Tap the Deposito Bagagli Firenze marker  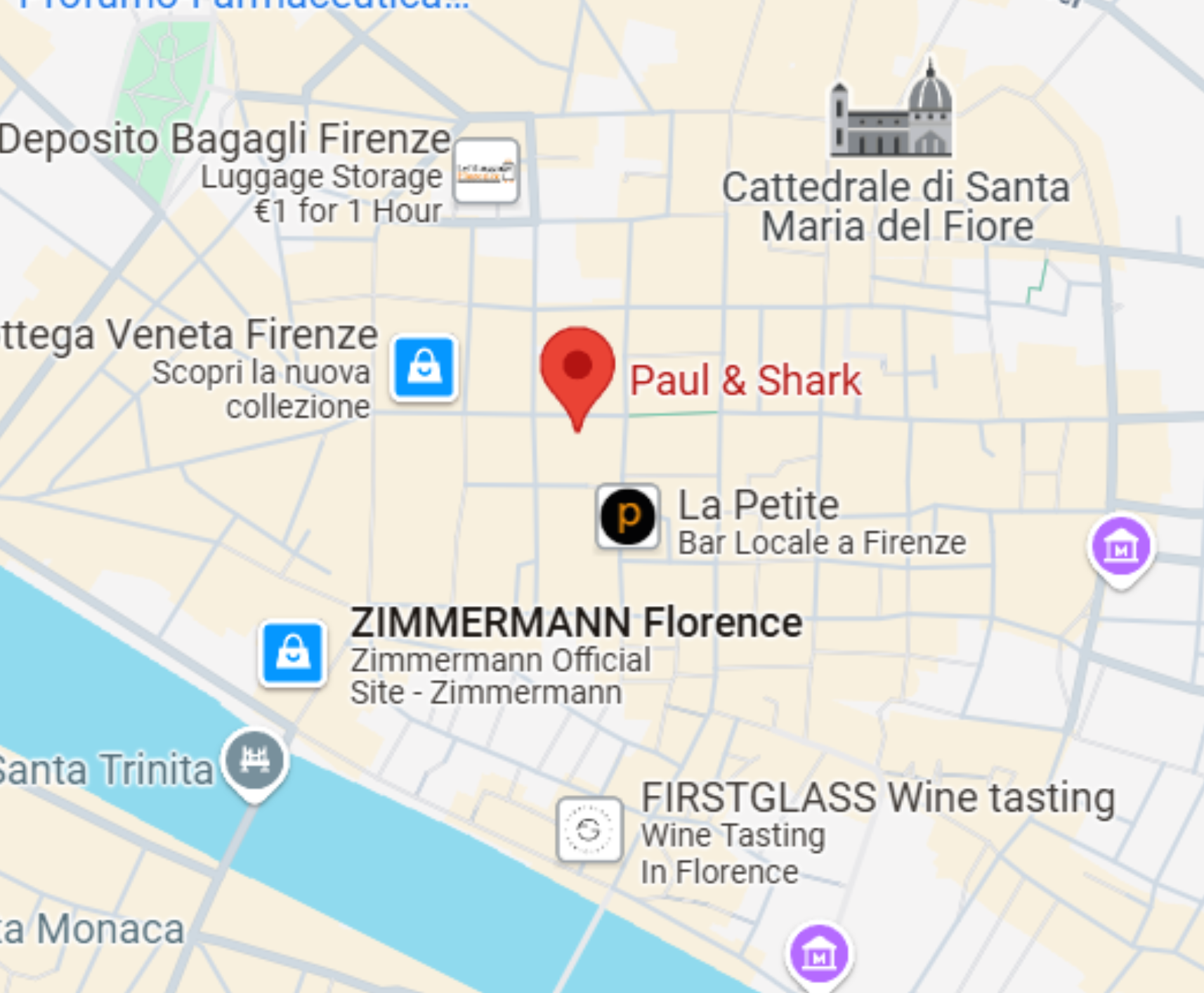click(486, 171)
